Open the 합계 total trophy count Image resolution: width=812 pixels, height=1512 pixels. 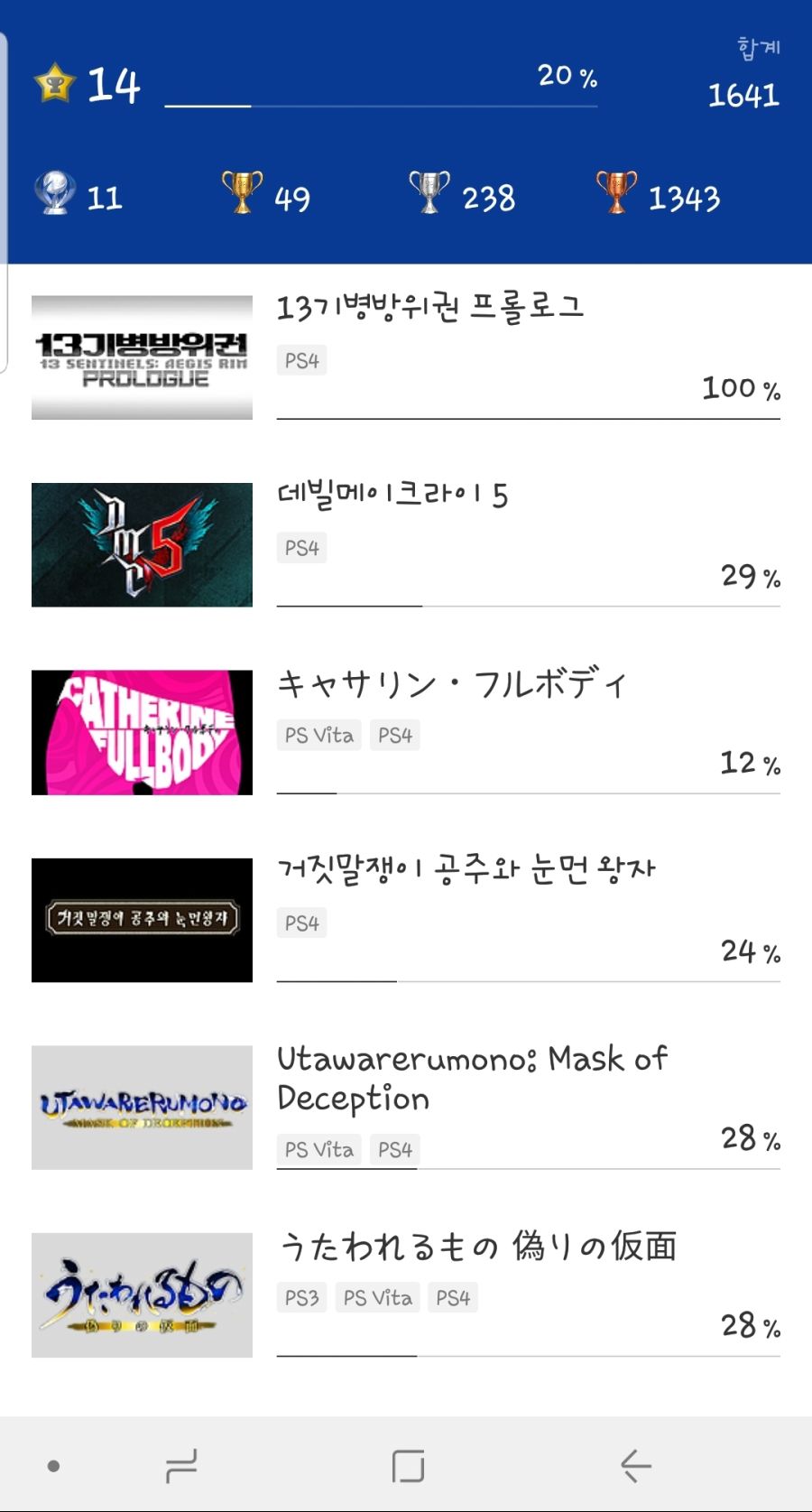[x=743, y=94]
